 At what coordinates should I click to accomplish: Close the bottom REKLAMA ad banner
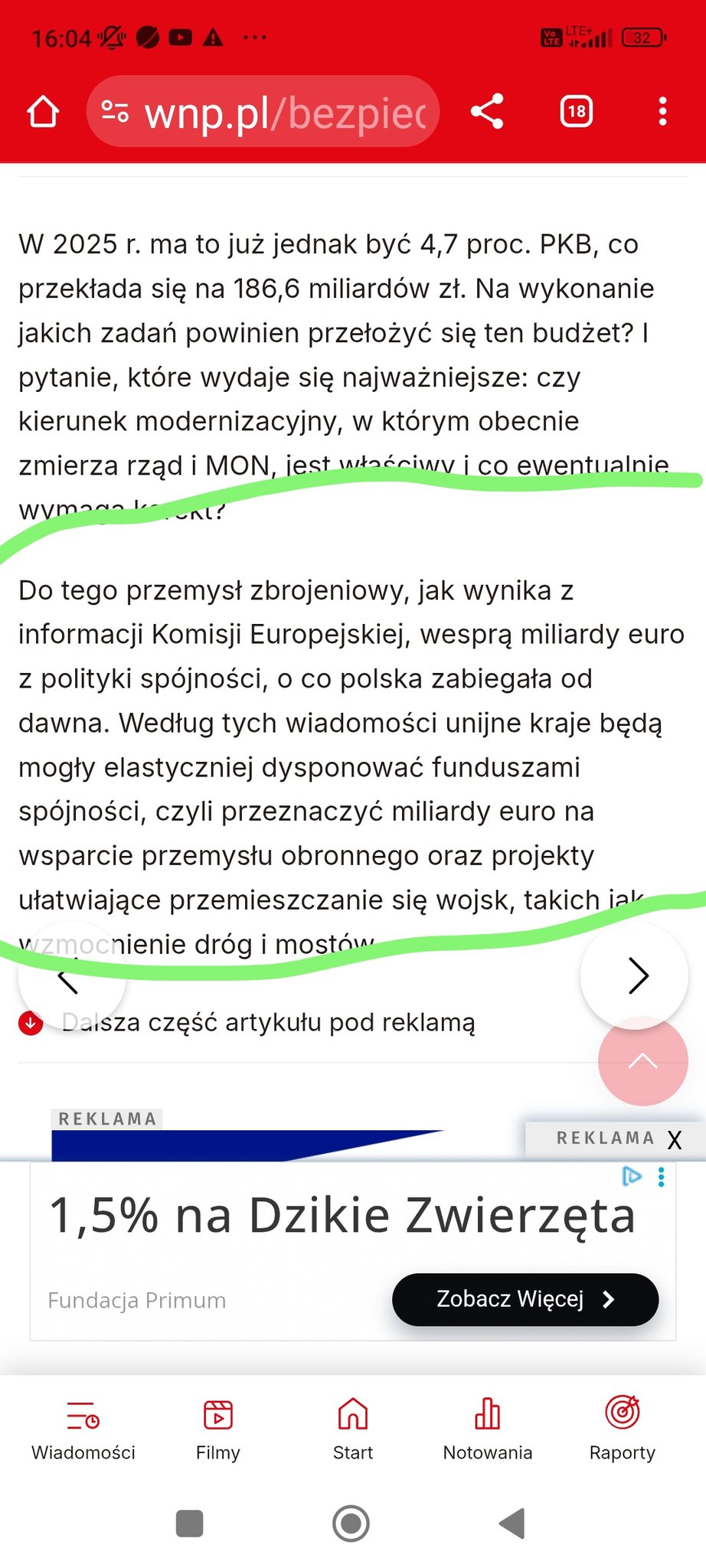pyautogui.click(x=674, y=1140)
